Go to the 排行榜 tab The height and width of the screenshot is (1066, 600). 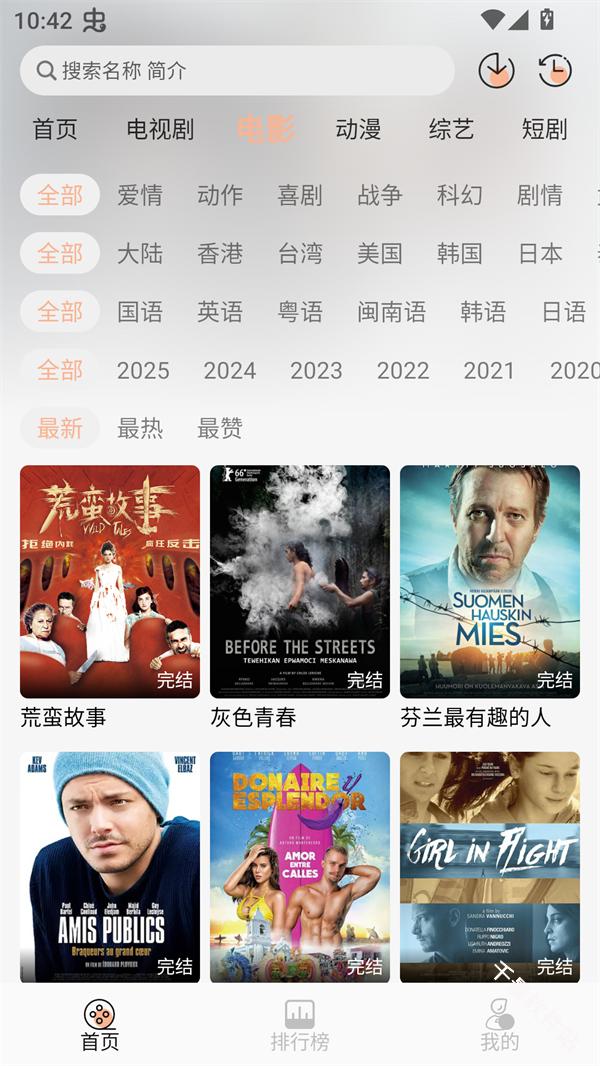300,1025
